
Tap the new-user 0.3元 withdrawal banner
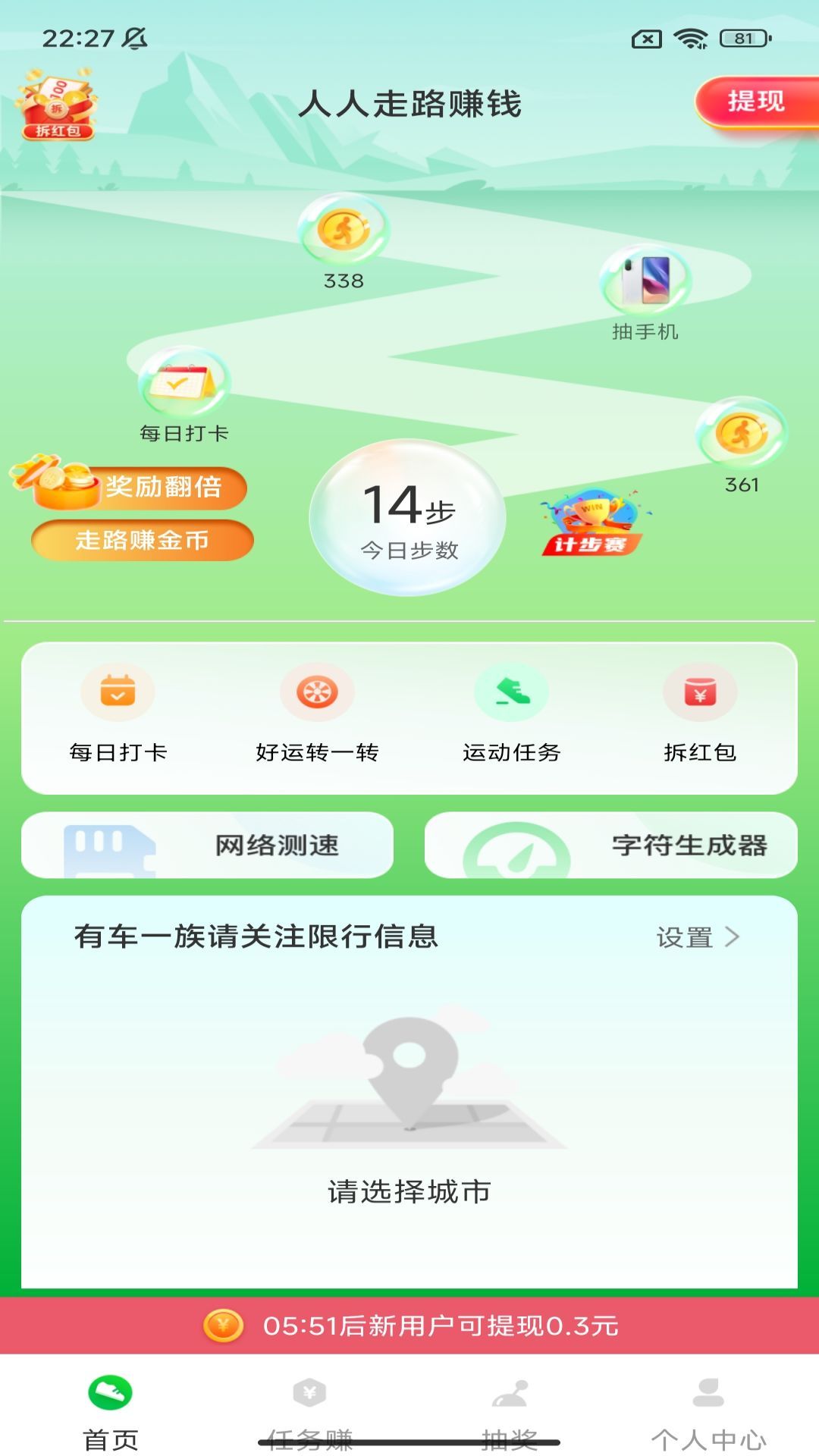pos(409,1326)
